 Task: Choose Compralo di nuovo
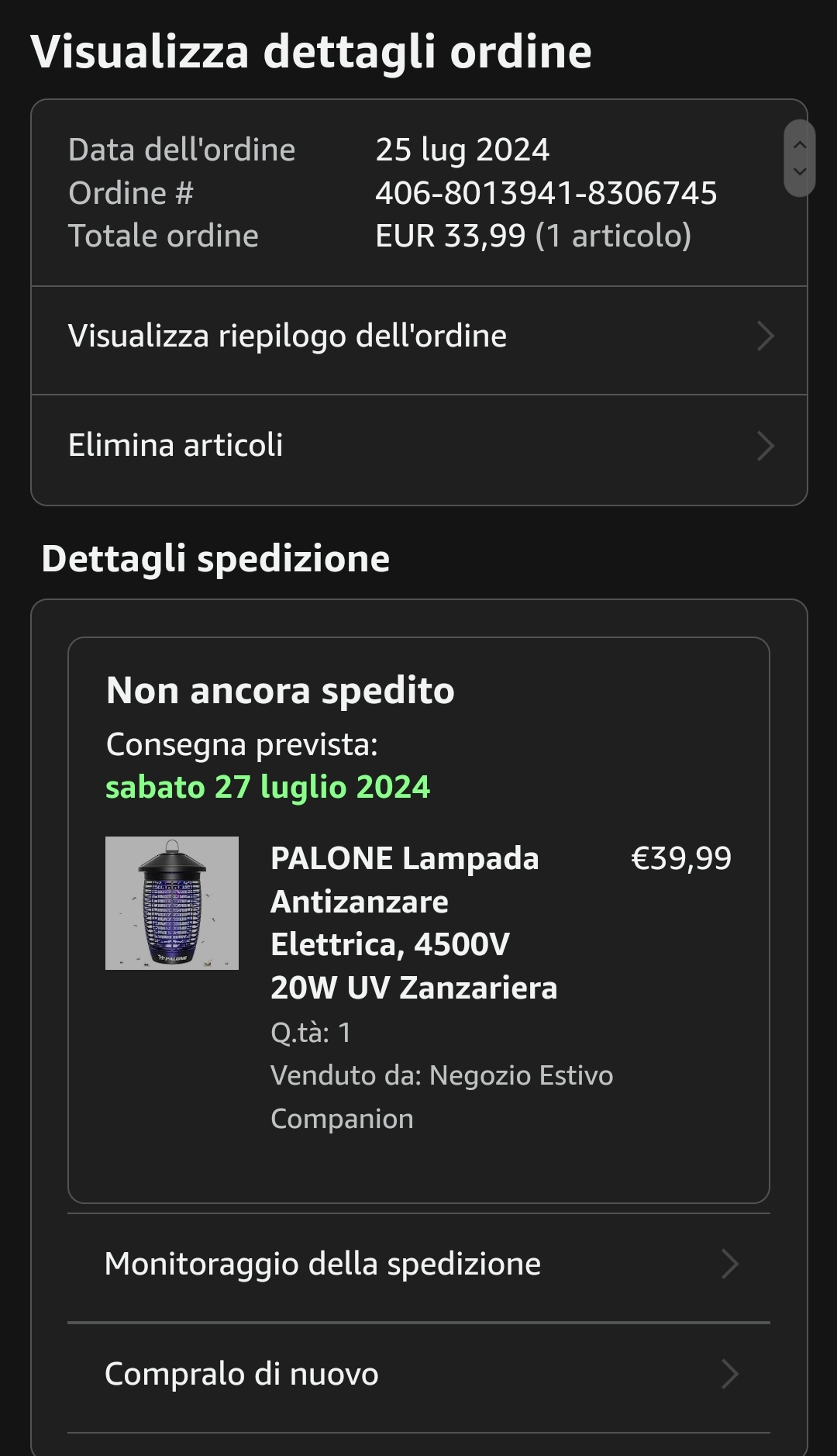pos(418,1375)
